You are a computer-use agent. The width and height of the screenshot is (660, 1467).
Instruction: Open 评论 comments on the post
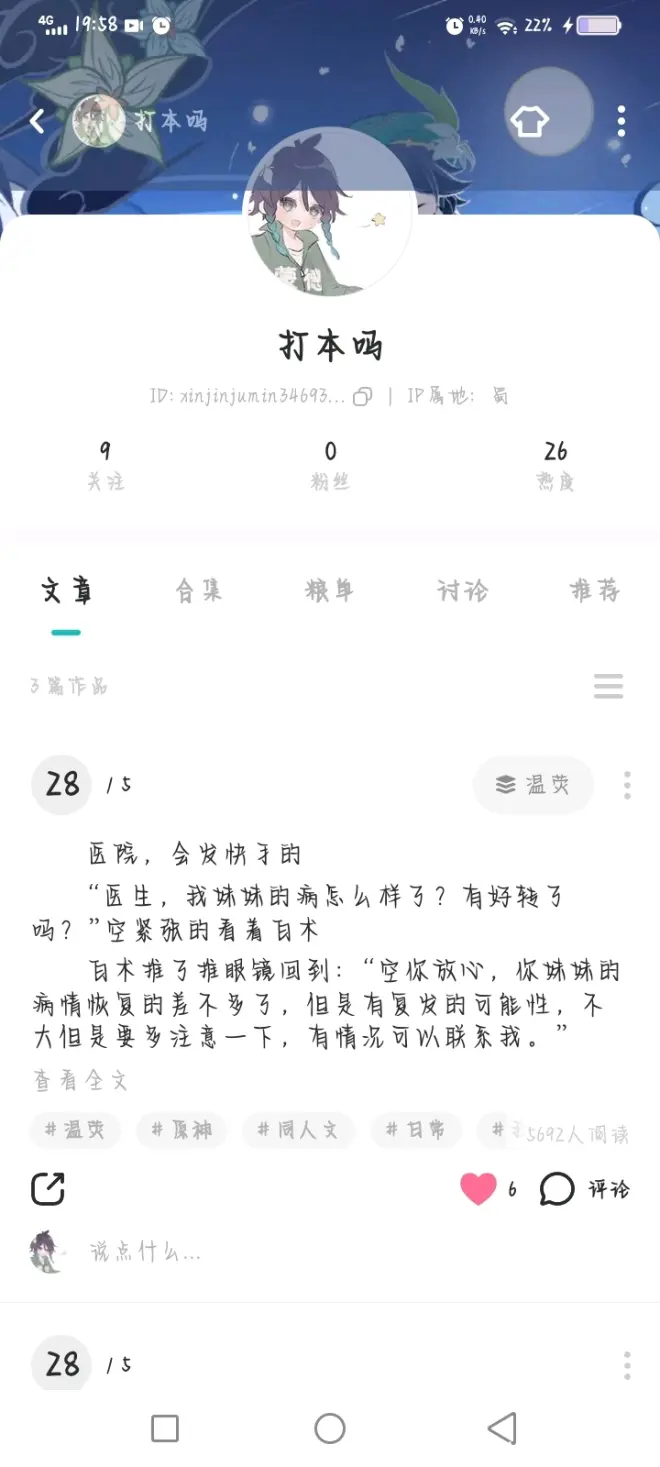(585, 1189)
